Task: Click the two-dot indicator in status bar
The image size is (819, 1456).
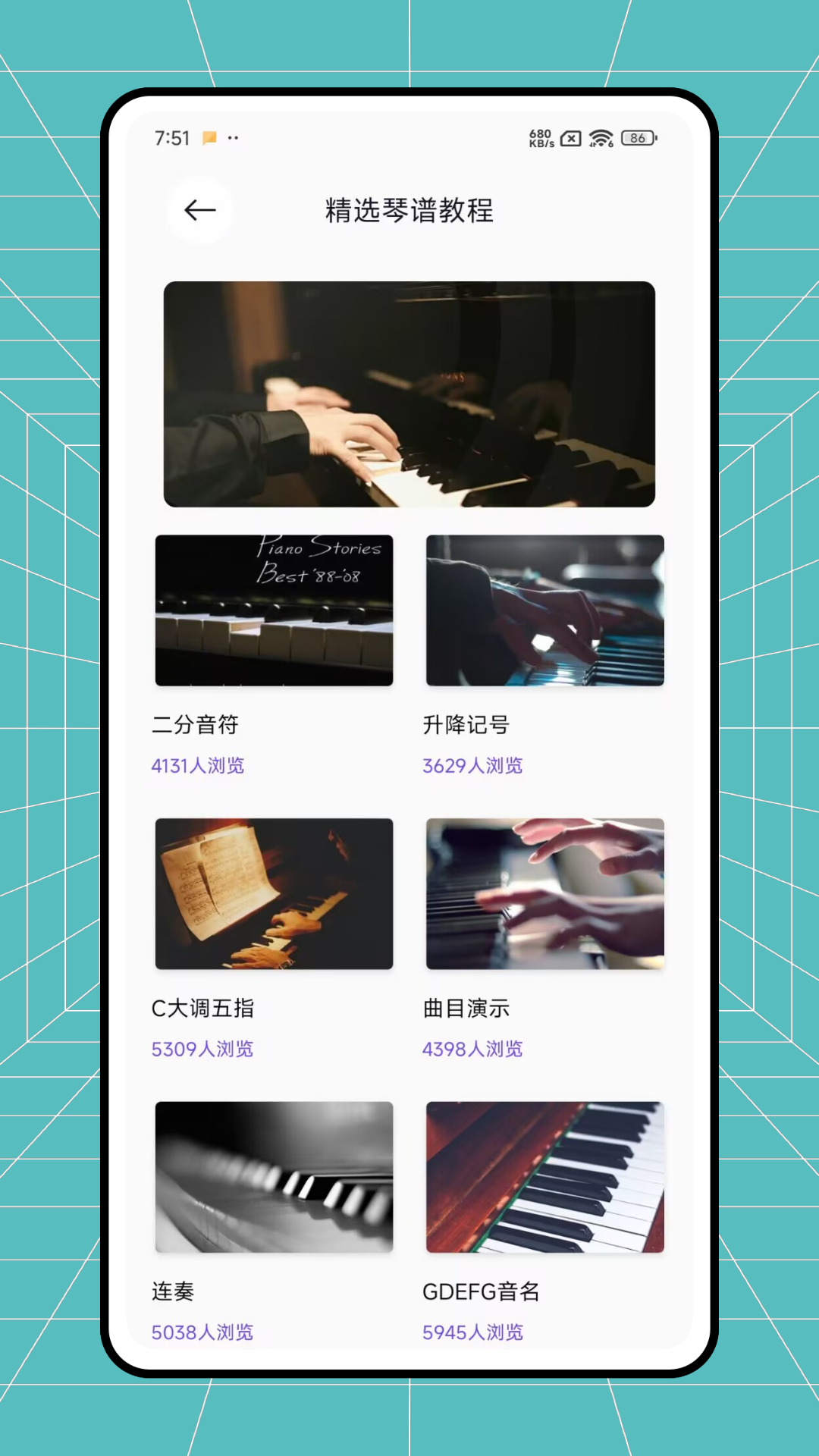Action: 232,138
